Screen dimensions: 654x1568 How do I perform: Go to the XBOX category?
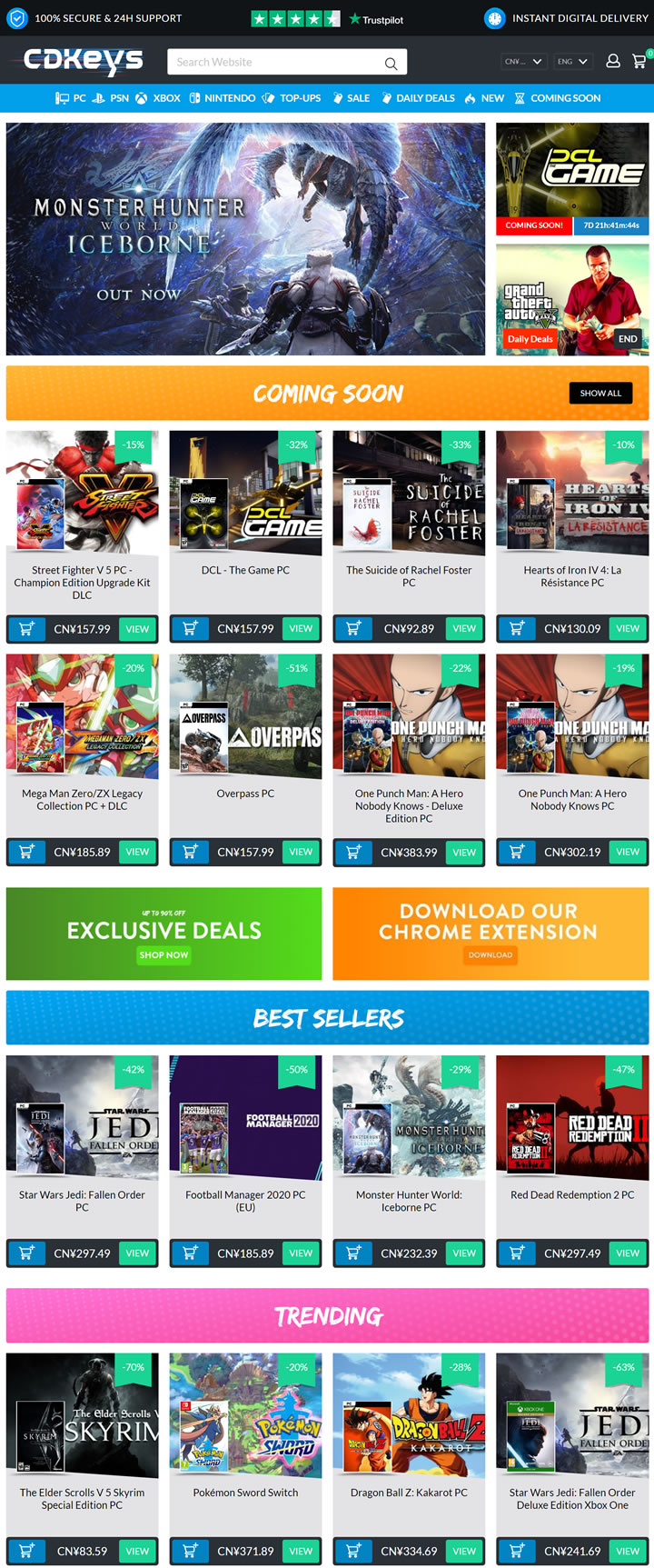click(158, 98)
